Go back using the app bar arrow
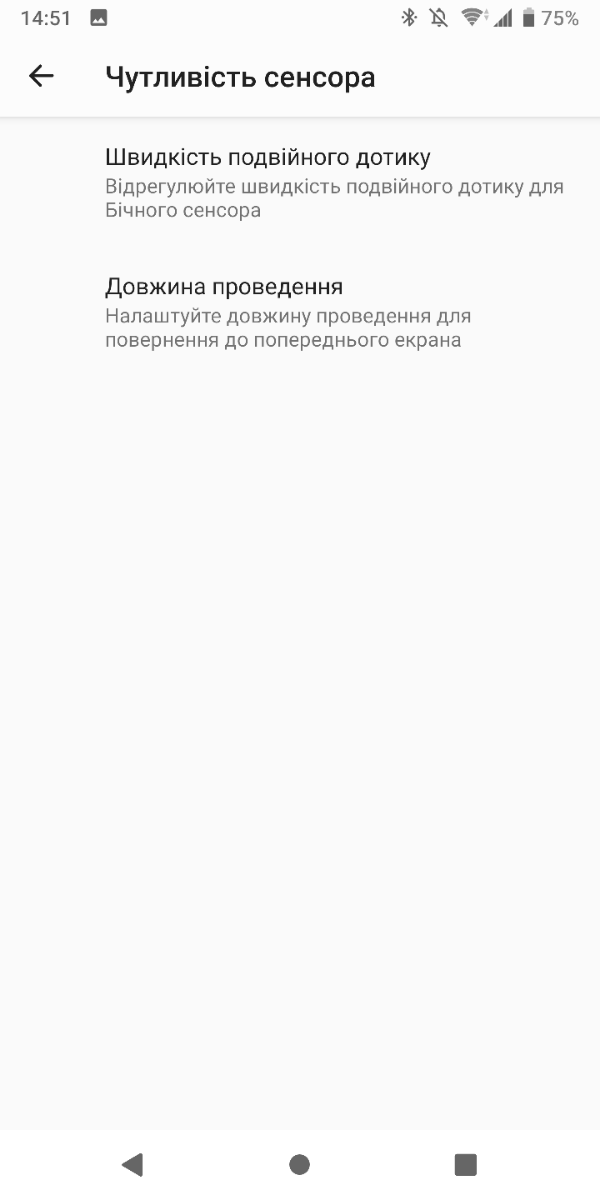This screenshot has width=600, height=1200. pos(41,76)
